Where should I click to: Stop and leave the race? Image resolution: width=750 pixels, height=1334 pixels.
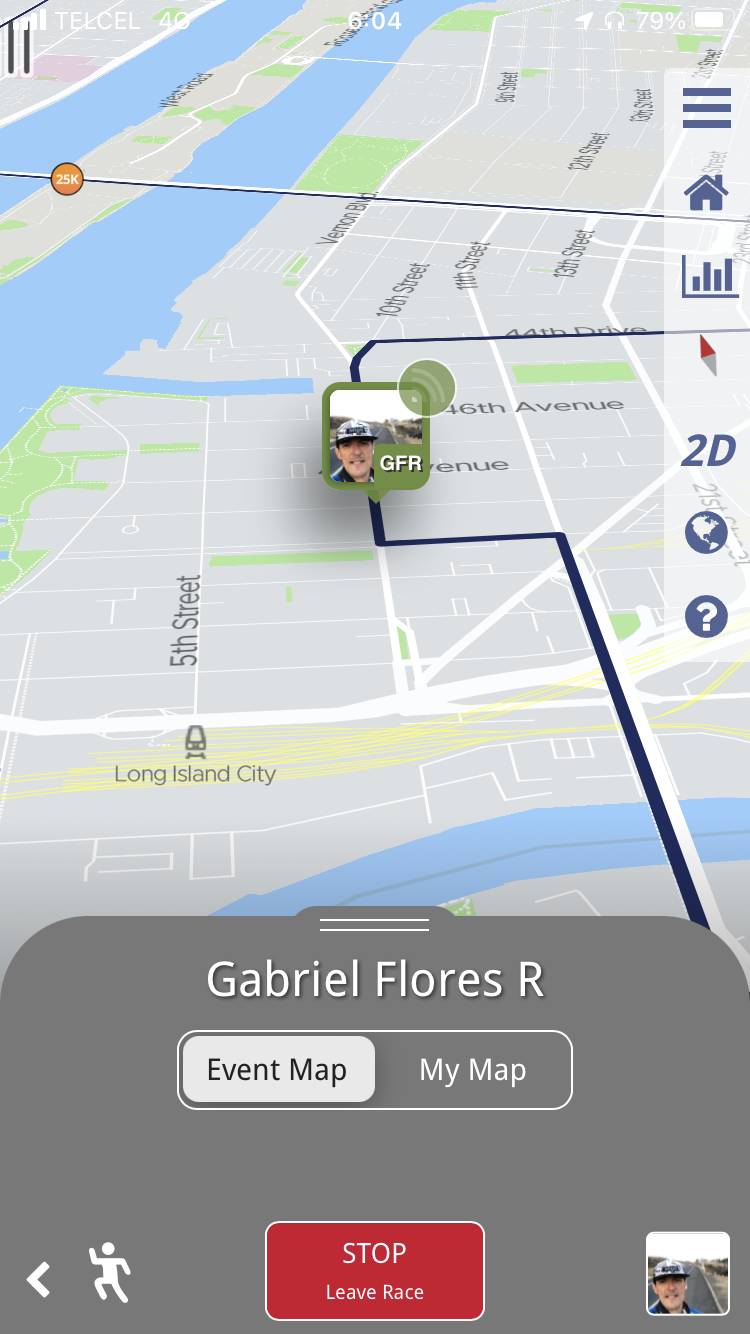click(x=375, y=1270)
